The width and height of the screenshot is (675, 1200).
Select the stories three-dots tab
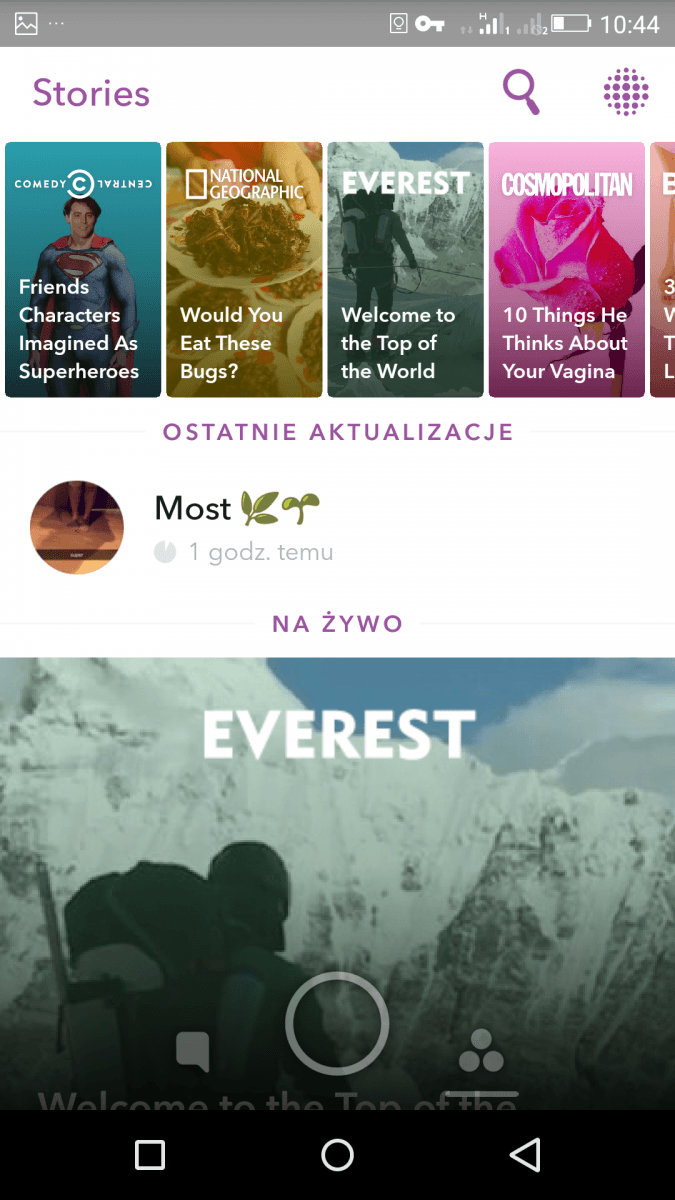point(481,1052)
